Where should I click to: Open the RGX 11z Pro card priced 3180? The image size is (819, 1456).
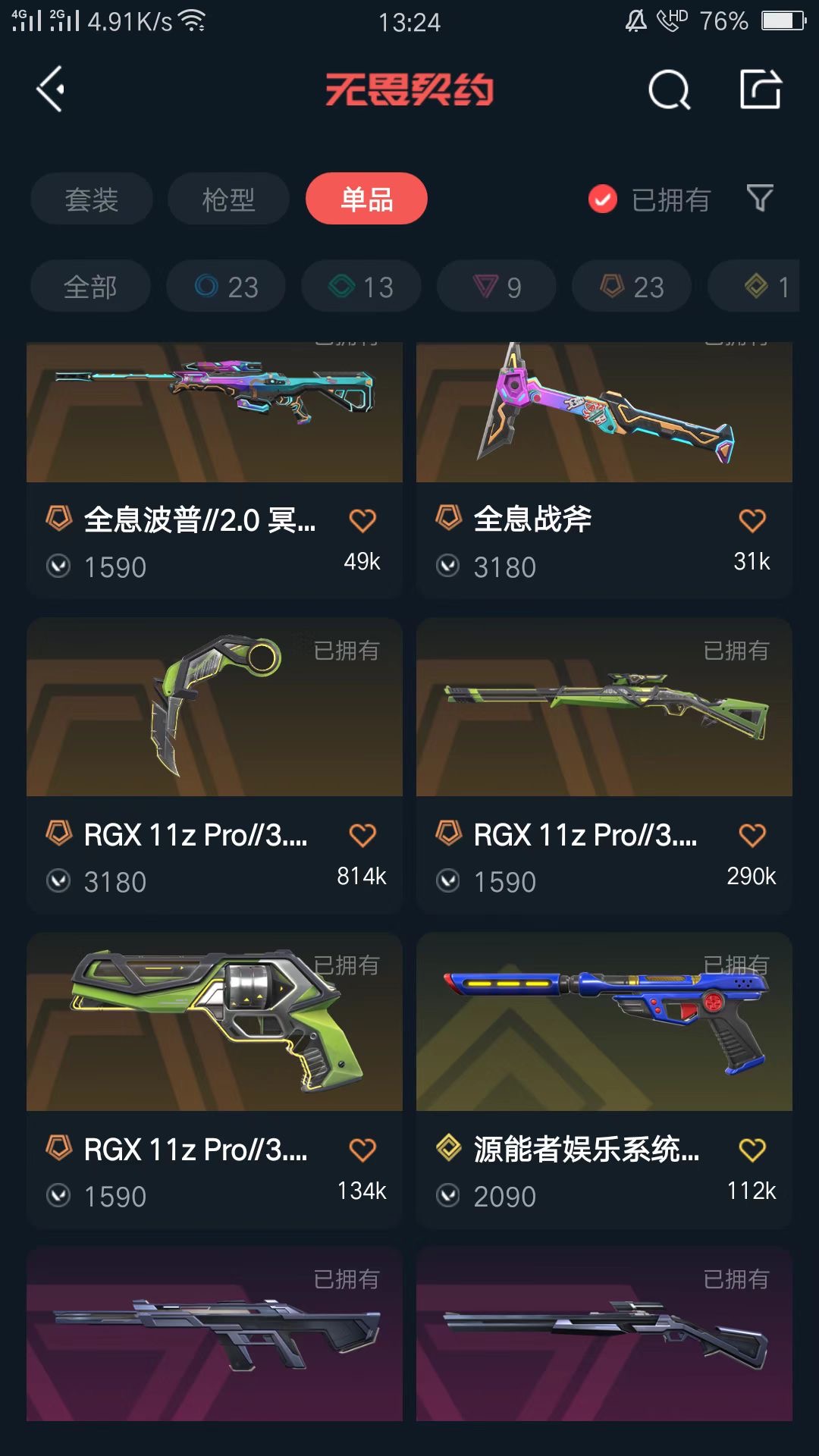[x=215, y=765]
